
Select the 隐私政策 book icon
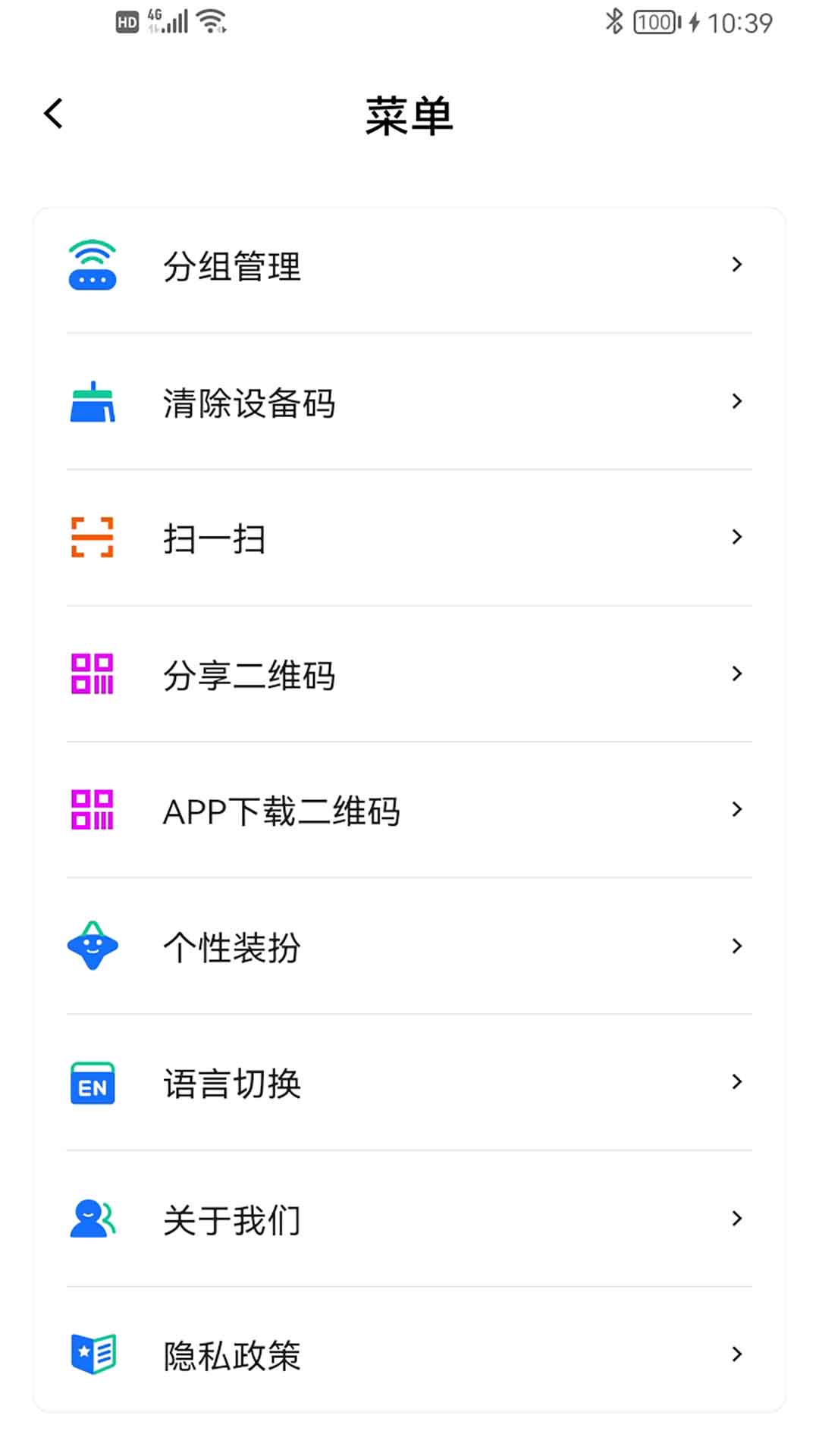92,1355
